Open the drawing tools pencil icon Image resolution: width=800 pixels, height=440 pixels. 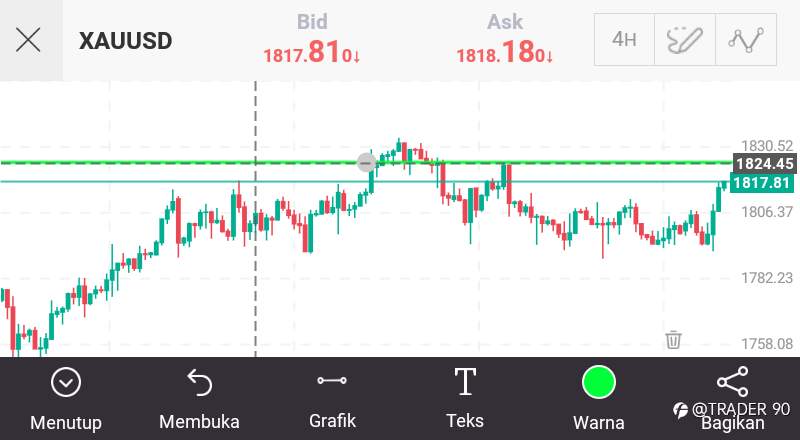(x=685, y=40)
